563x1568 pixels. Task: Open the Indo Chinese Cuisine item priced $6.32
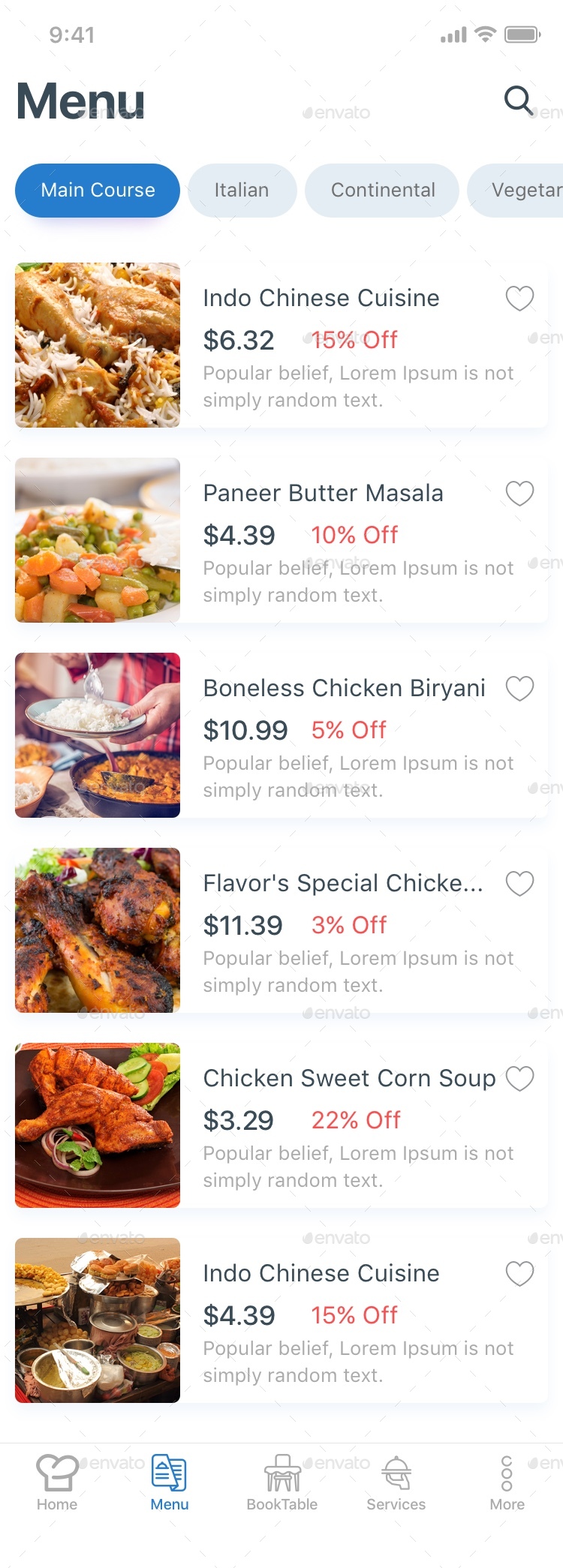coord(321,298)
